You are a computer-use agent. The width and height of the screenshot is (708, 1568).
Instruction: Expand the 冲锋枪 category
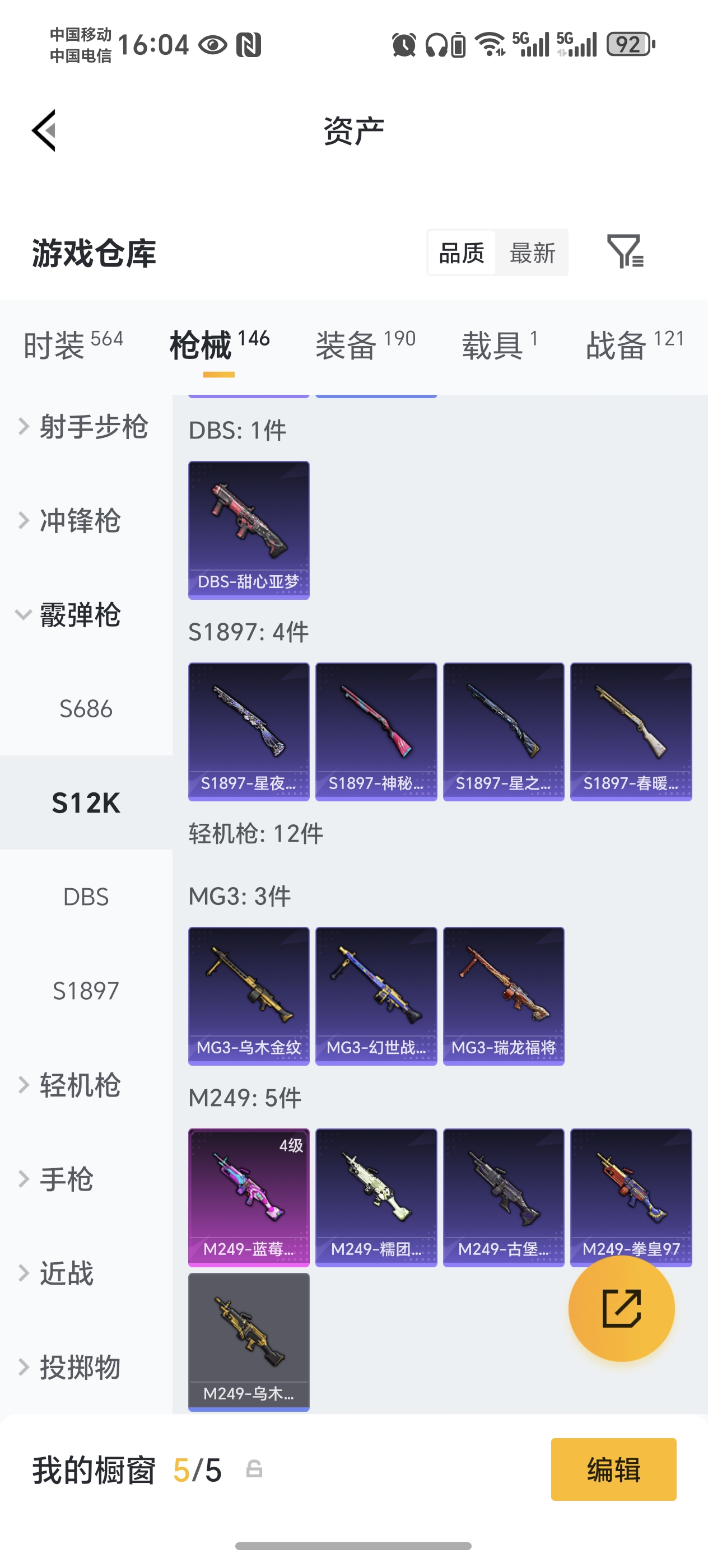click(79, 521)
